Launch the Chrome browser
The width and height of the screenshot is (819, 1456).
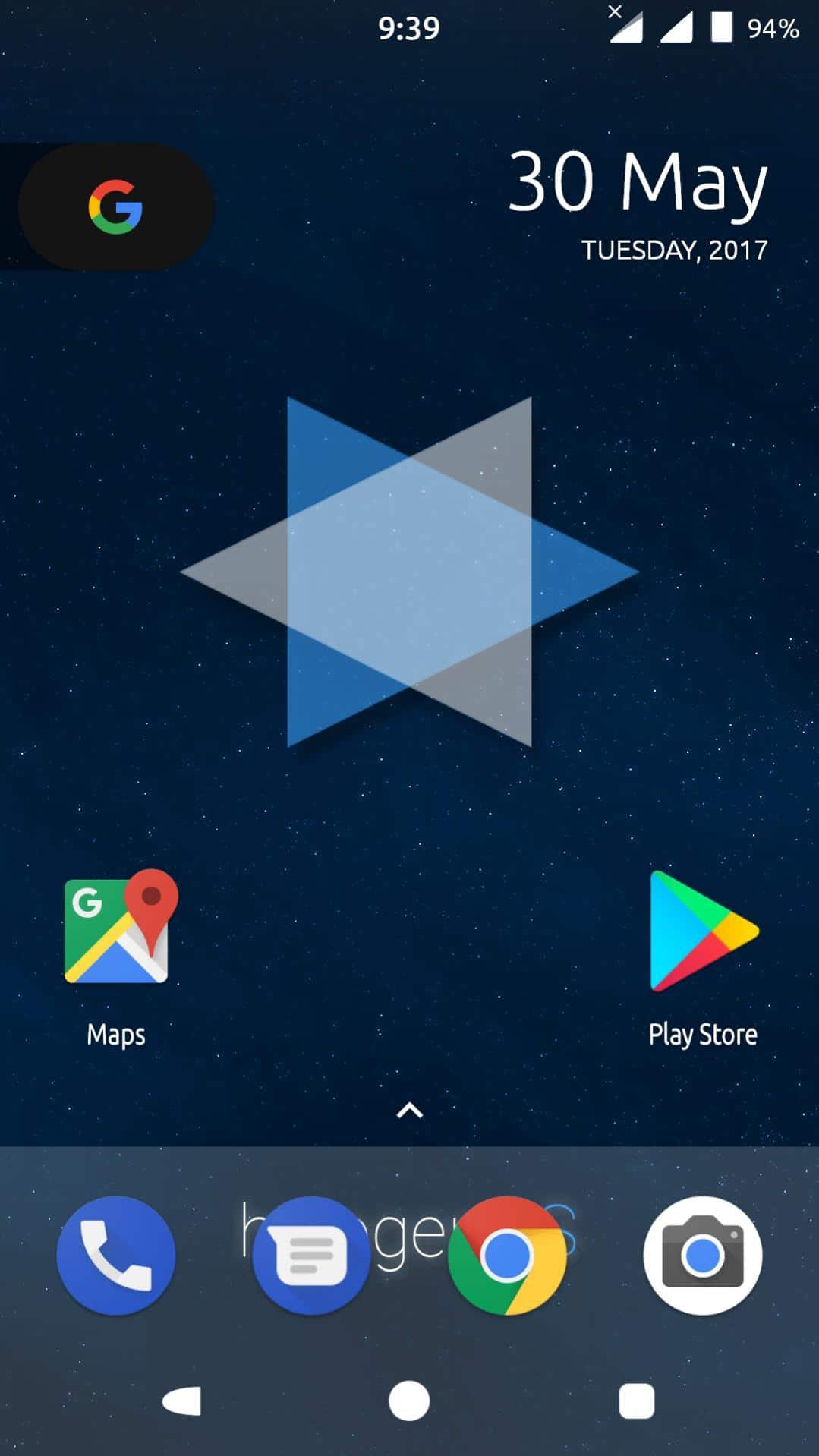[506, 1256]
